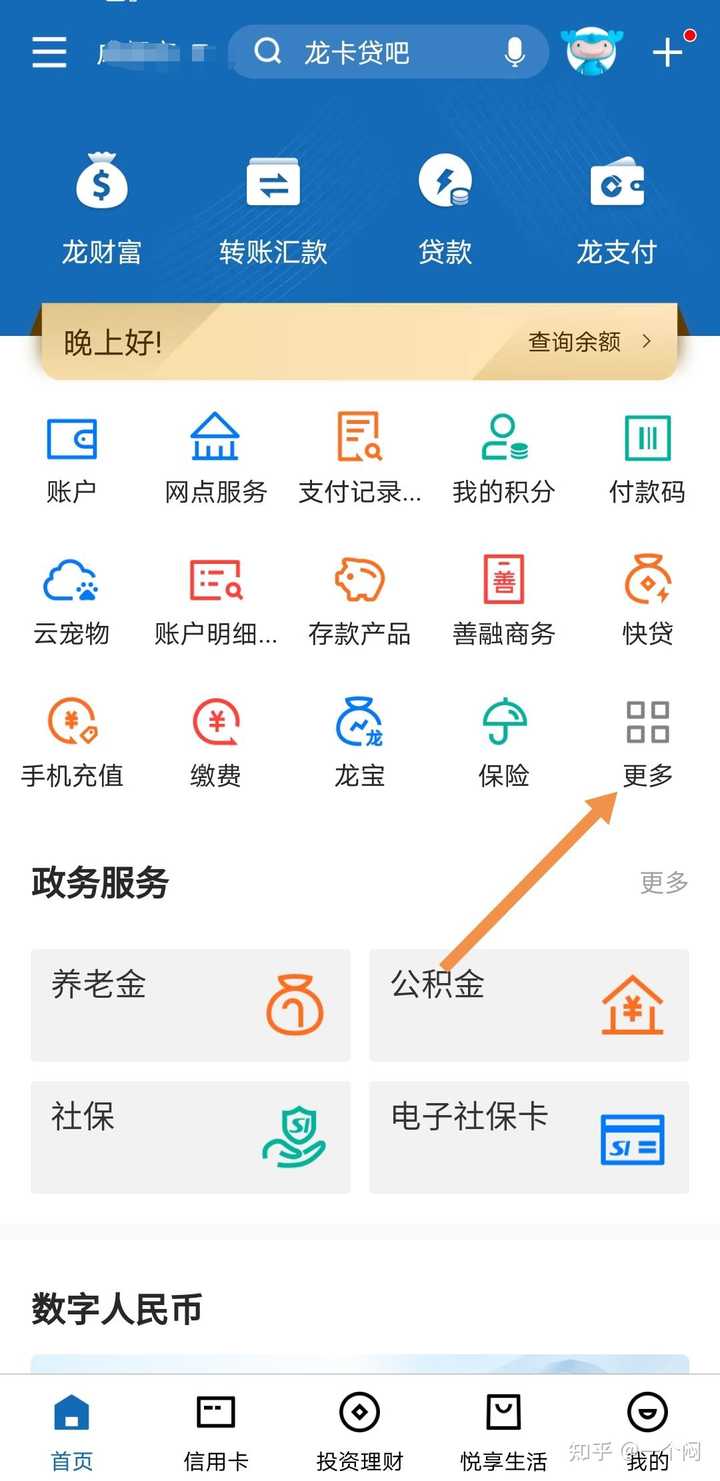
Task: Check balance via 查询余额
Action: (590, 342)
